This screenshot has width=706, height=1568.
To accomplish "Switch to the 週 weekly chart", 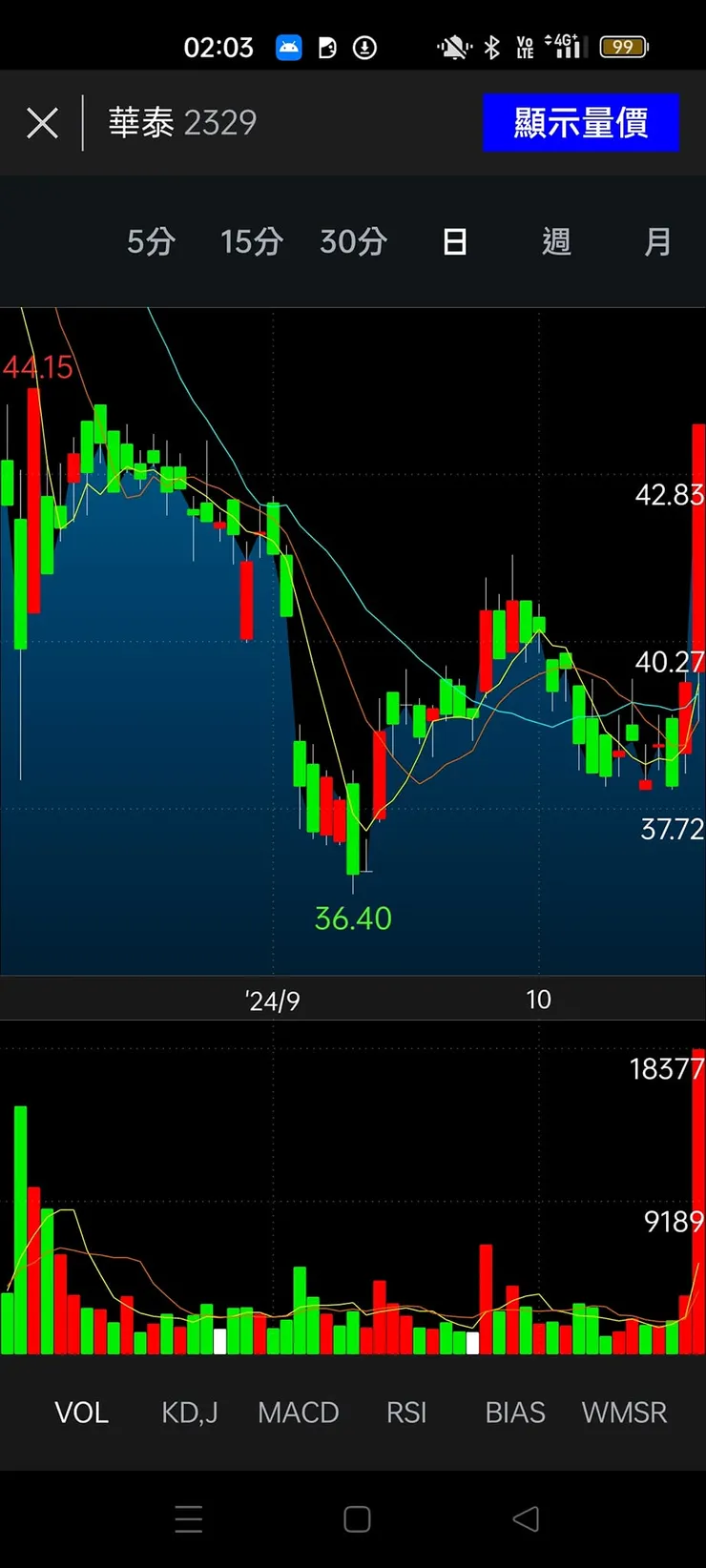I will (556, 242).
